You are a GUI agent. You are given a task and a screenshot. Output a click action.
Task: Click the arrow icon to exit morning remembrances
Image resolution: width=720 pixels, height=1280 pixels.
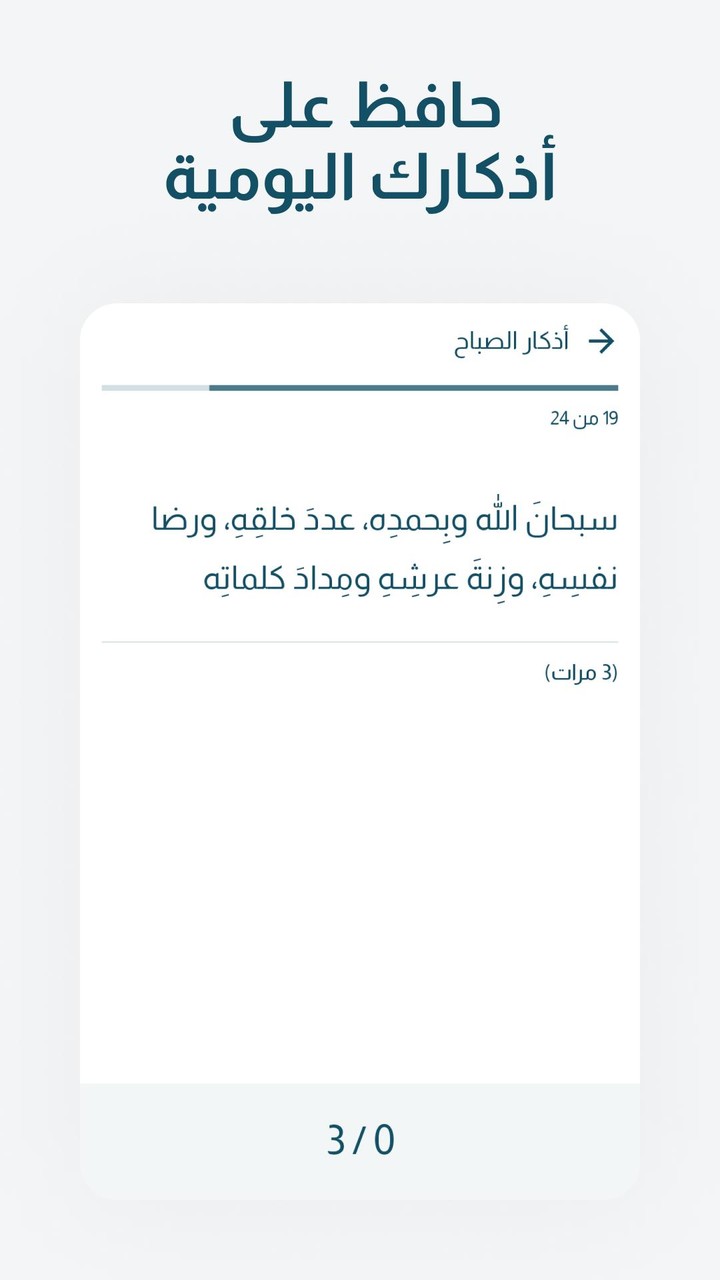[603, 341]
